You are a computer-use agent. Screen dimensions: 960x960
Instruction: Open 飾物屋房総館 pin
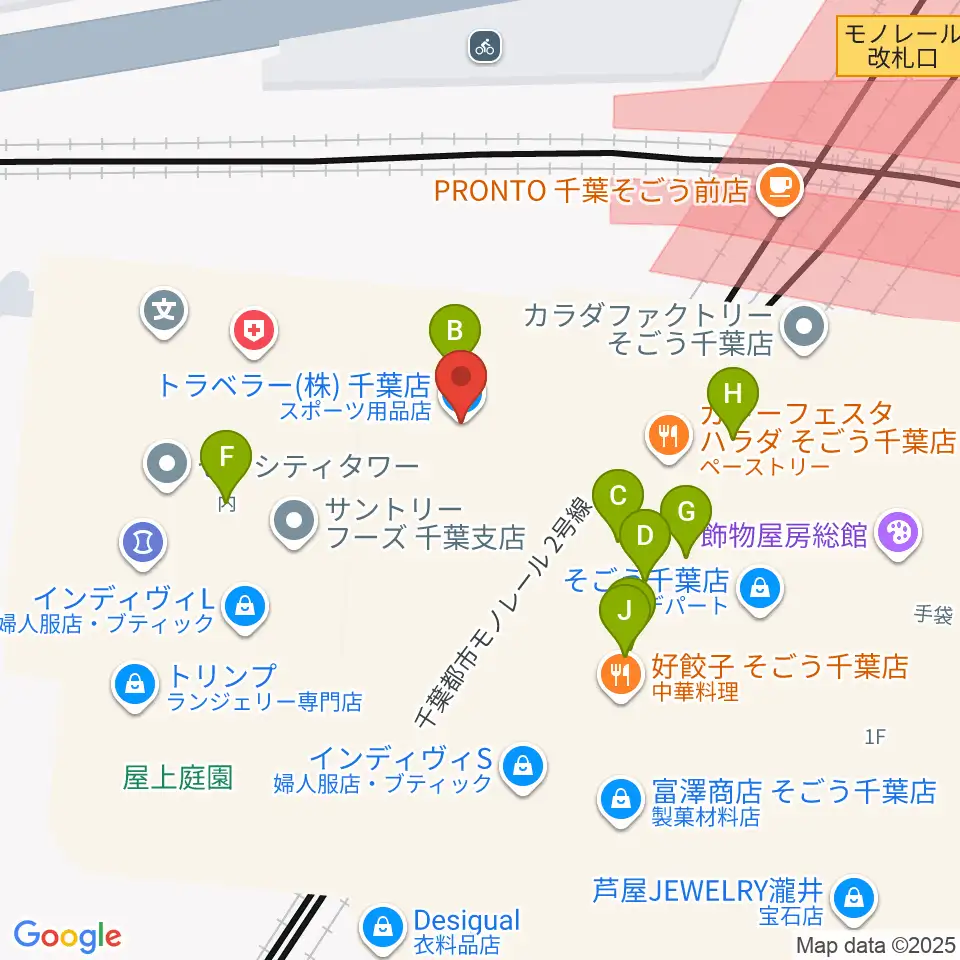[x=898, y=534]
